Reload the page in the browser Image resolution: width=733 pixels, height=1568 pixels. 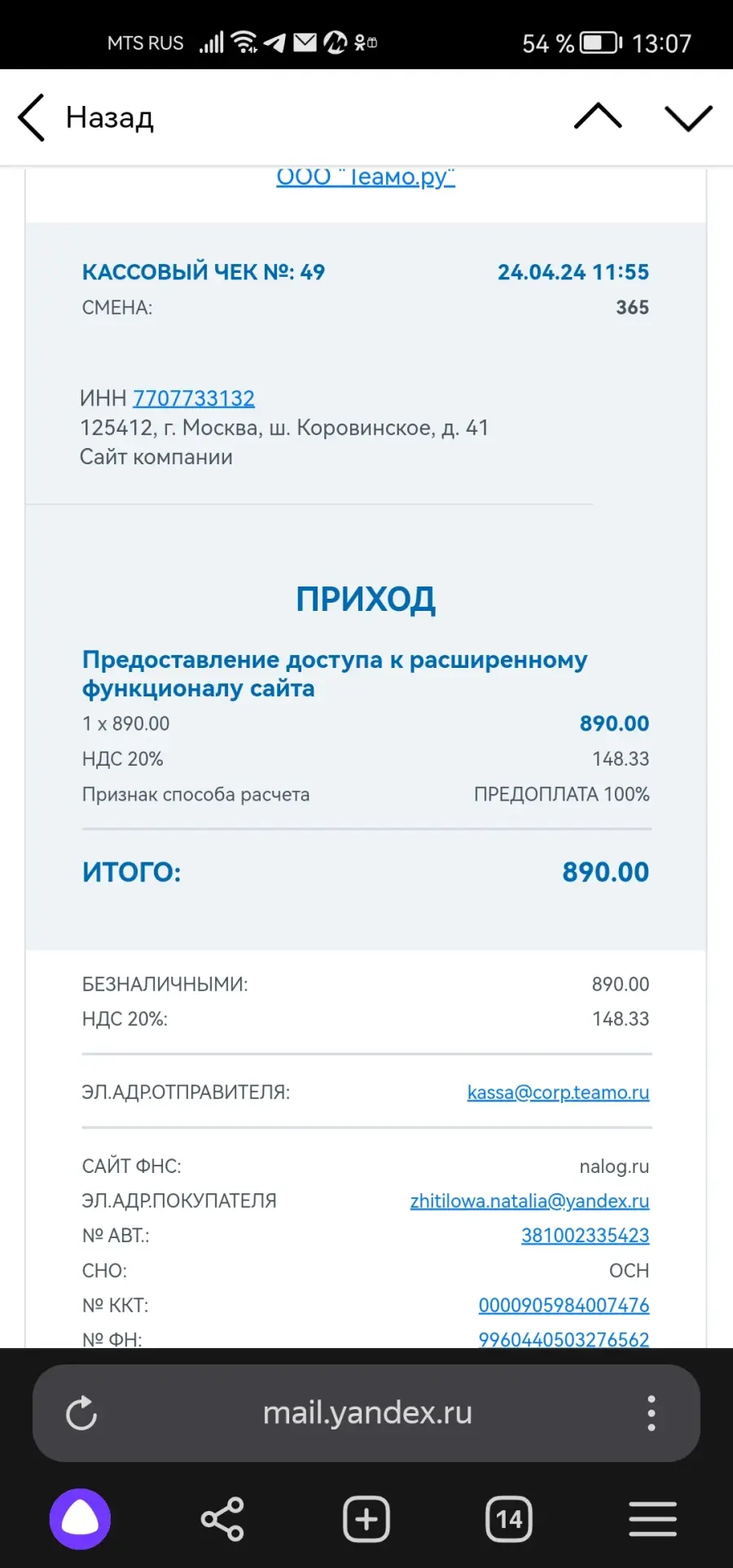81,1413
